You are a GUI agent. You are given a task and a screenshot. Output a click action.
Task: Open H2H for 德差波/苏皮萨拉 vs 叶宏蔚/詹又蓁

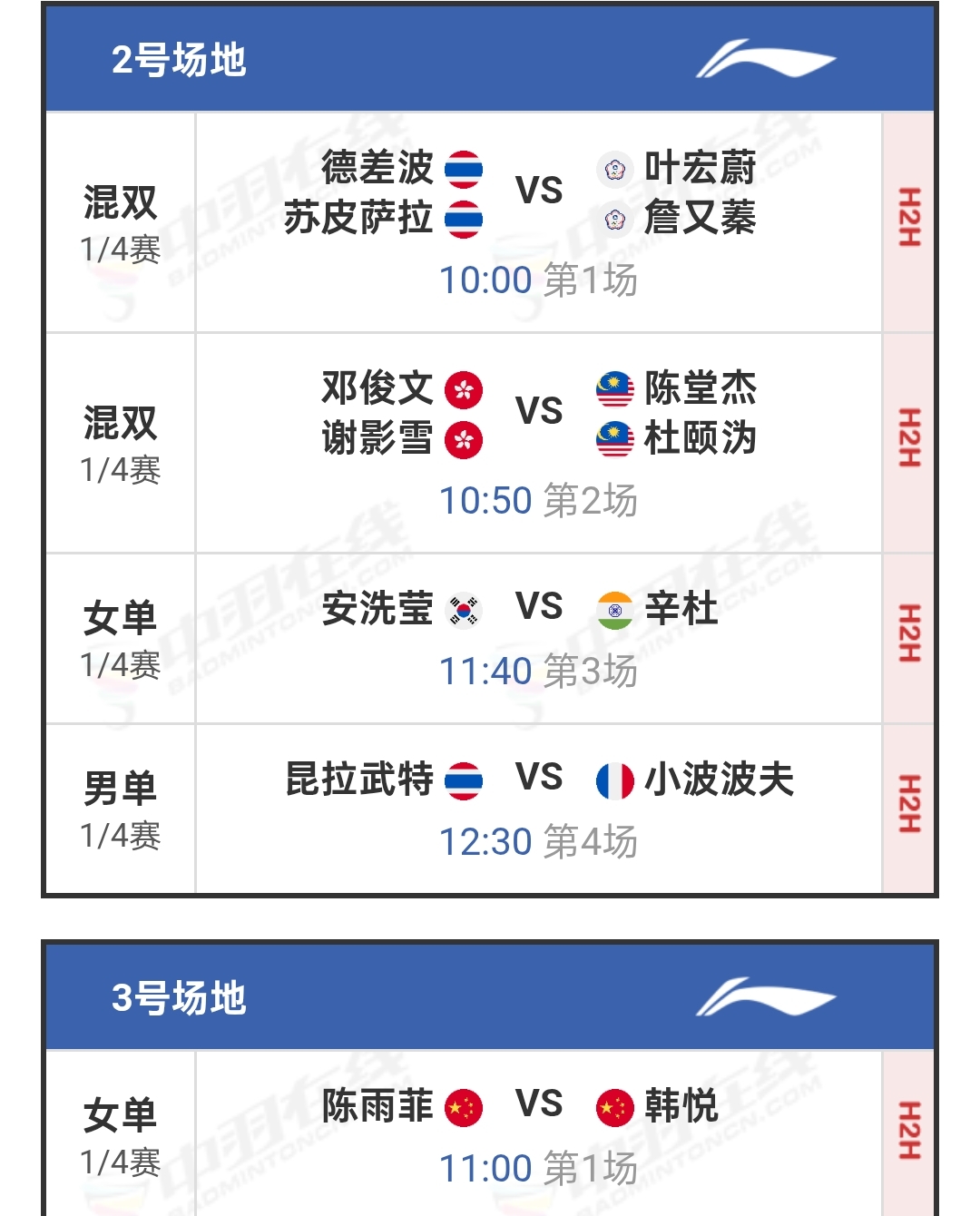click(x=908, y=219)
